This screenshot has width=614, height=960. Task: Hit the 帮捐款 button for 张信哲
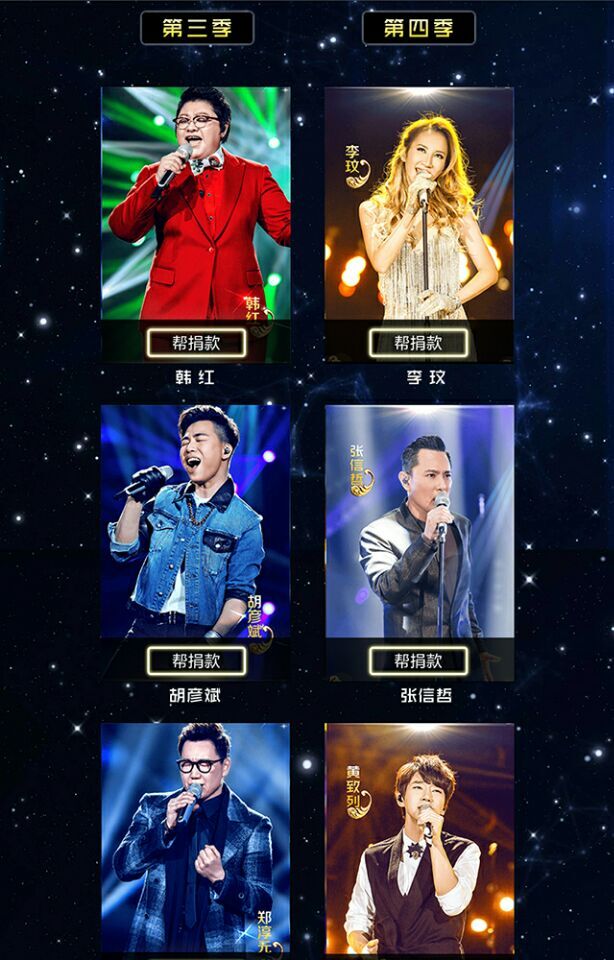click(x=418, y=661)
